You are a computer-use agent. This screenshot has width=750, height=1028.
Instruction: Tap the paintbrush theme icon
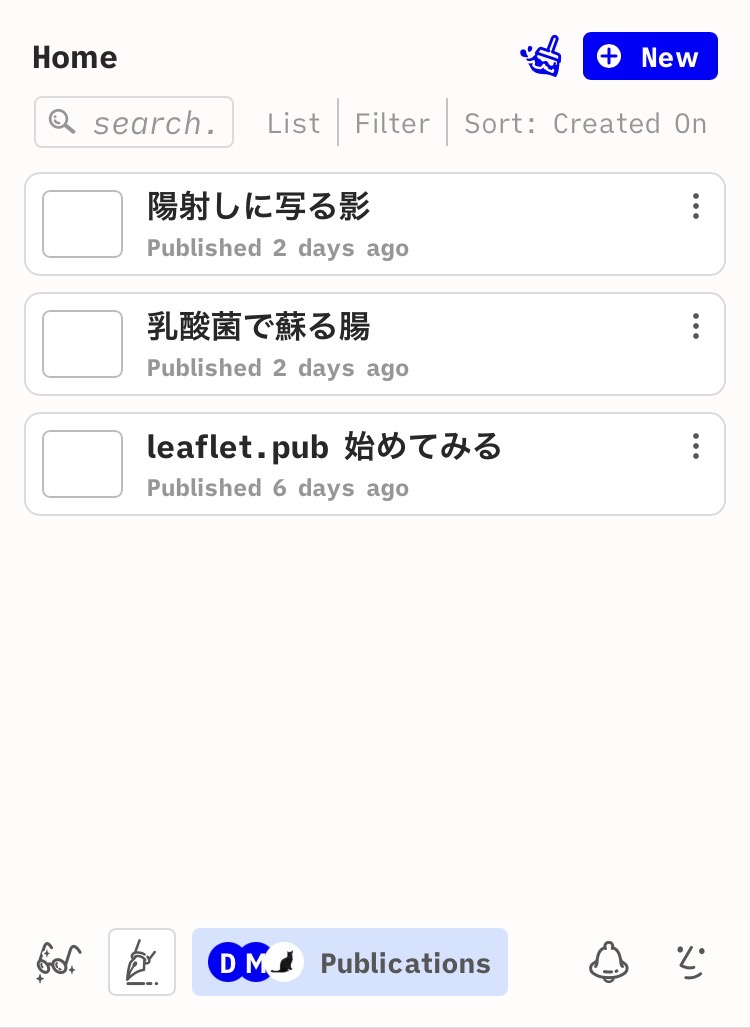click(x=541, y=56)
